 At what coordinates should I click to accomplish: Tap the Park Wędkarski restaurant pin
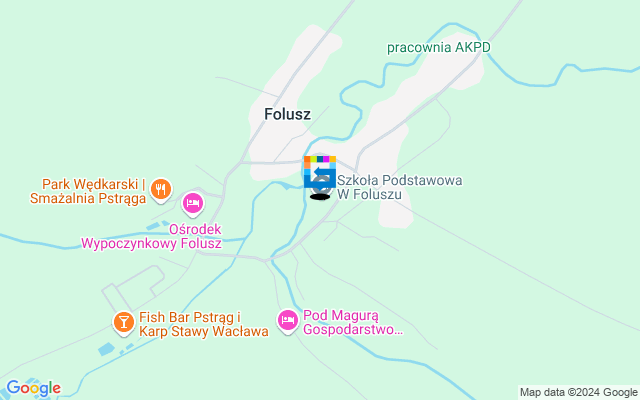click(x=163, y=189)
